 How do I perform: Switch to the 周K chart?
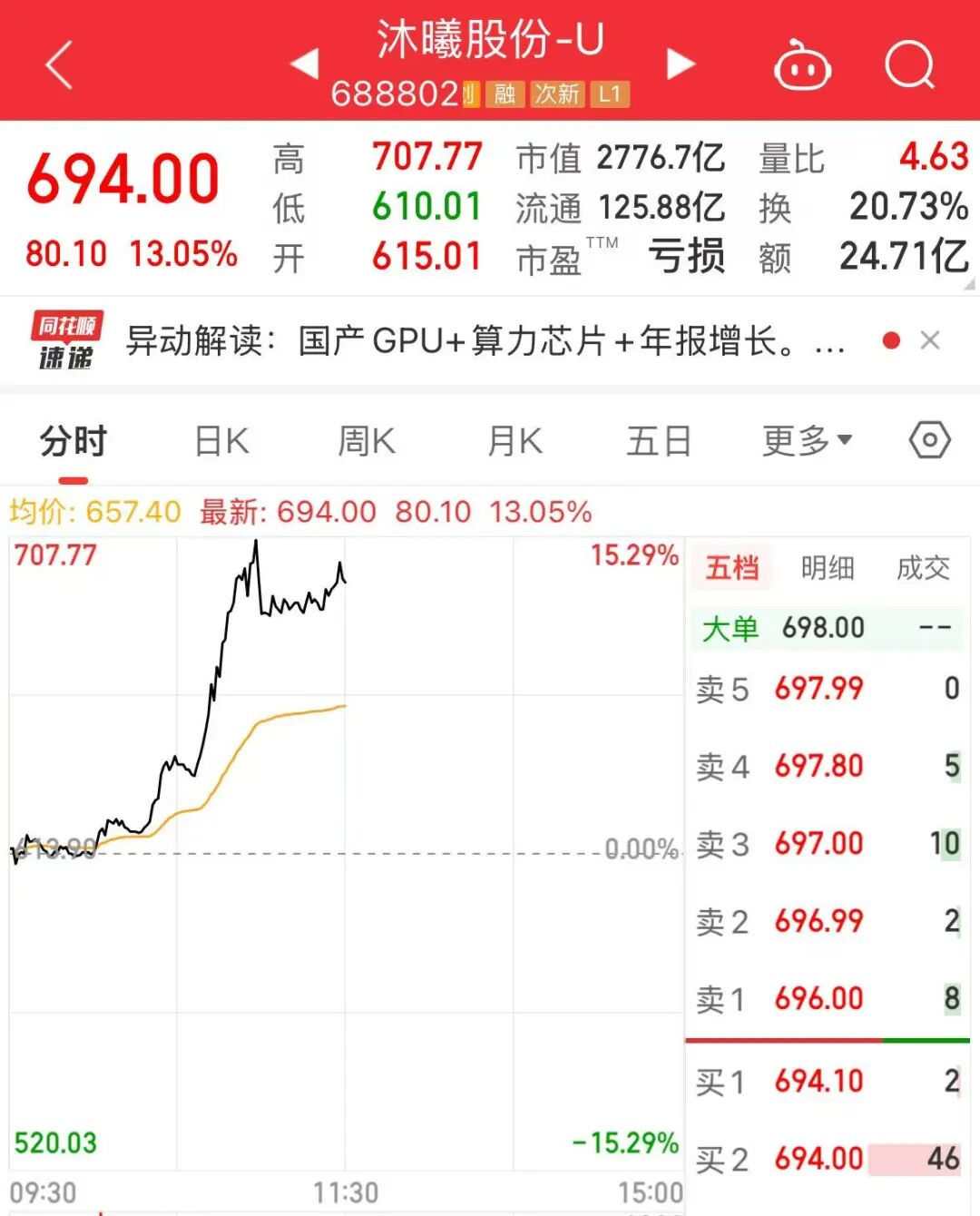tap(367, 442)
